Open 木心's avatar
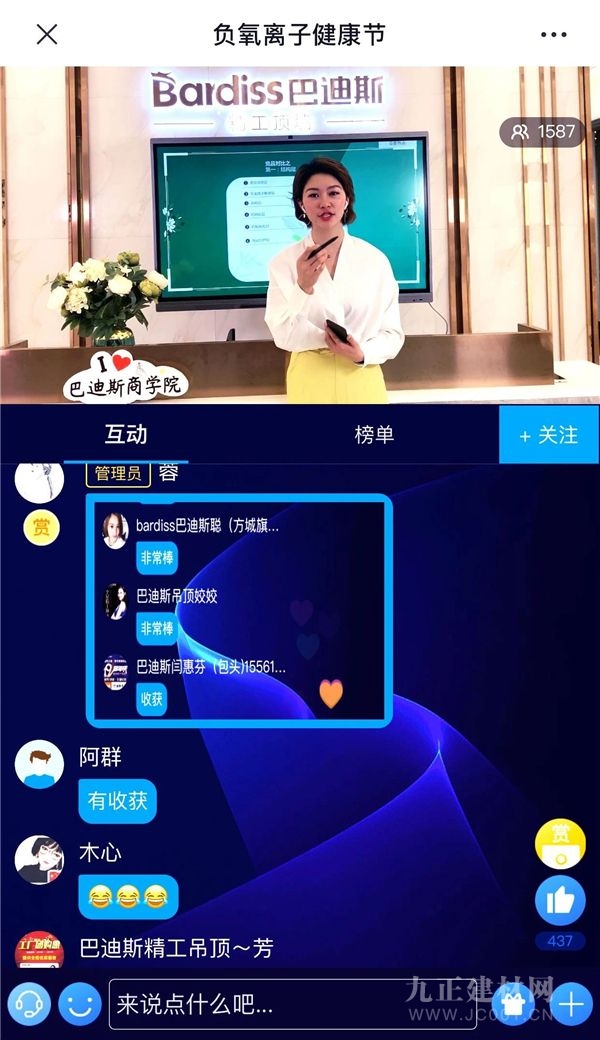This screenshot has width=600, height=1040. pos(40,860)
